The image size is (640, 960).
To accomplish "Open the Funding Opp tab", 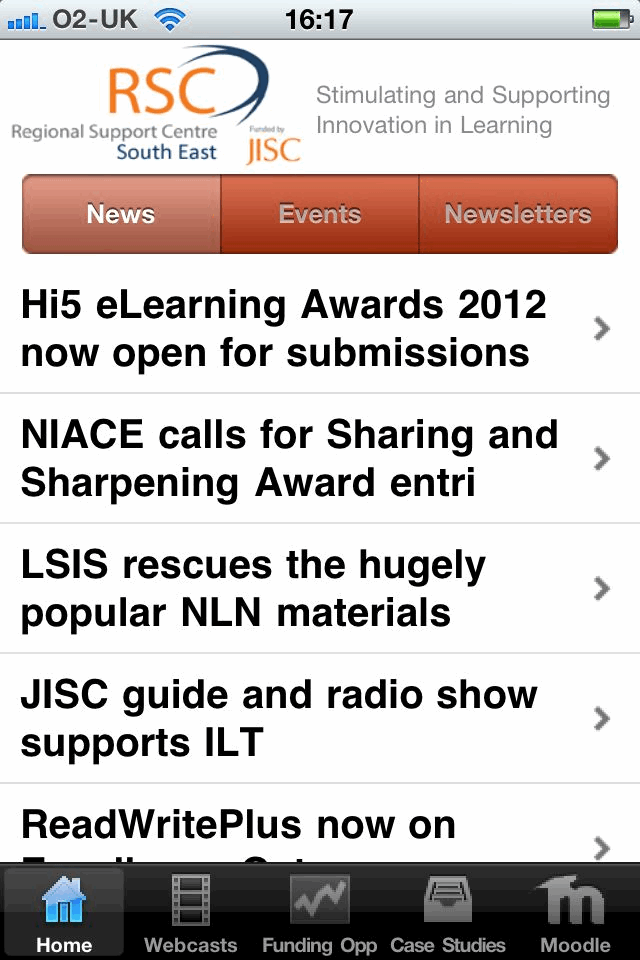I will point(319,914).
